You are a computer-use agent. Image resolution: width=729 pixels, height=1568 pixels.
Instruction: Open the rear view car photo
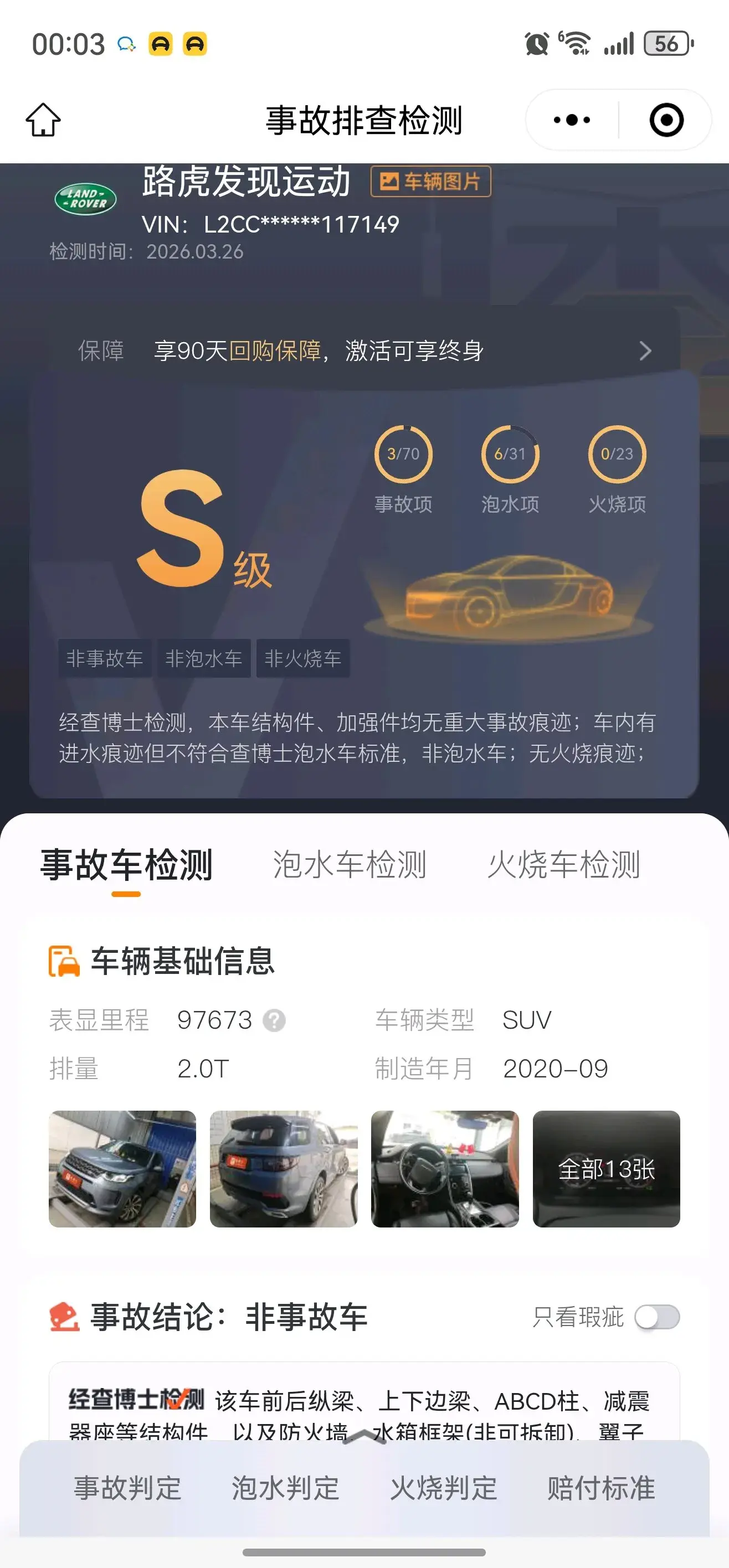click(284, 1169)
